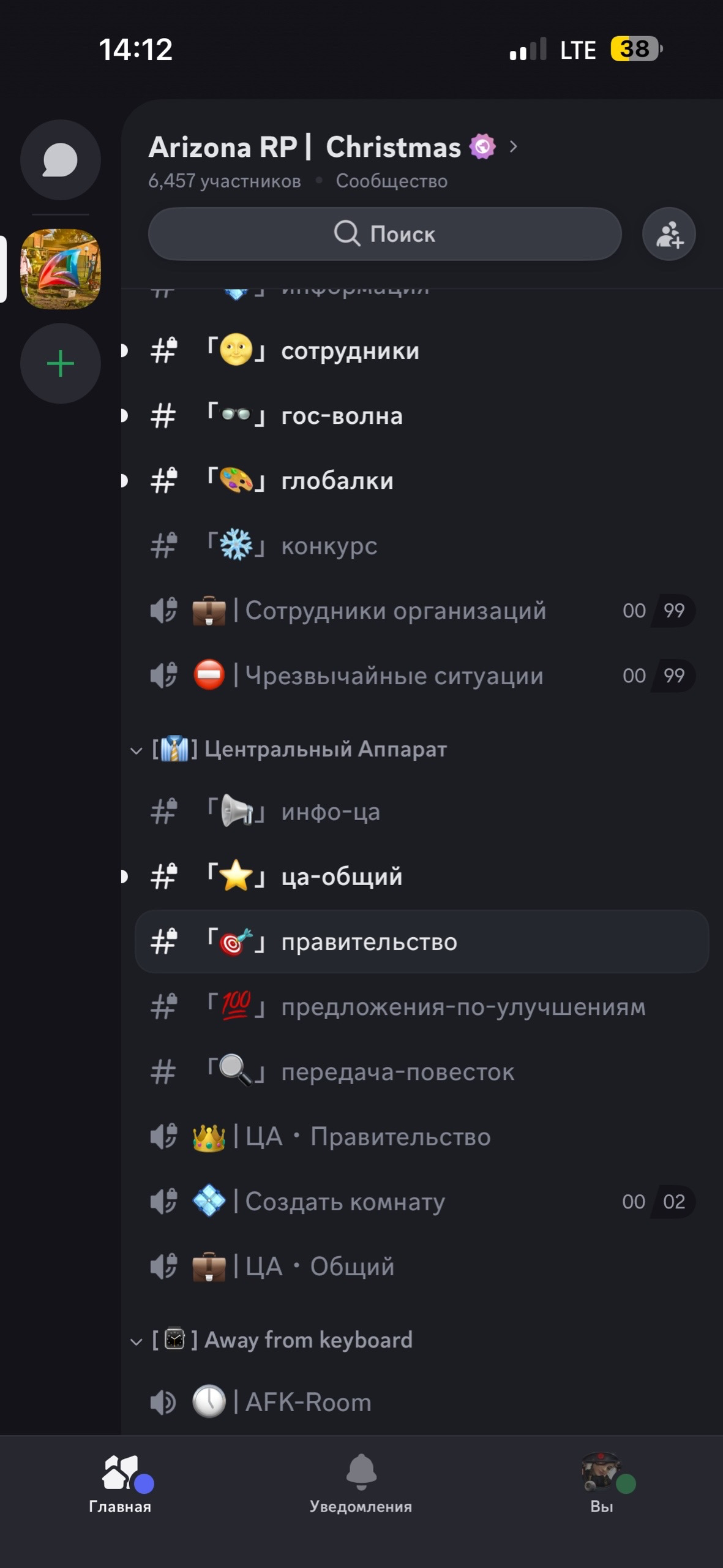
Task: Tap the add server plus button
Action: (60, 364)
